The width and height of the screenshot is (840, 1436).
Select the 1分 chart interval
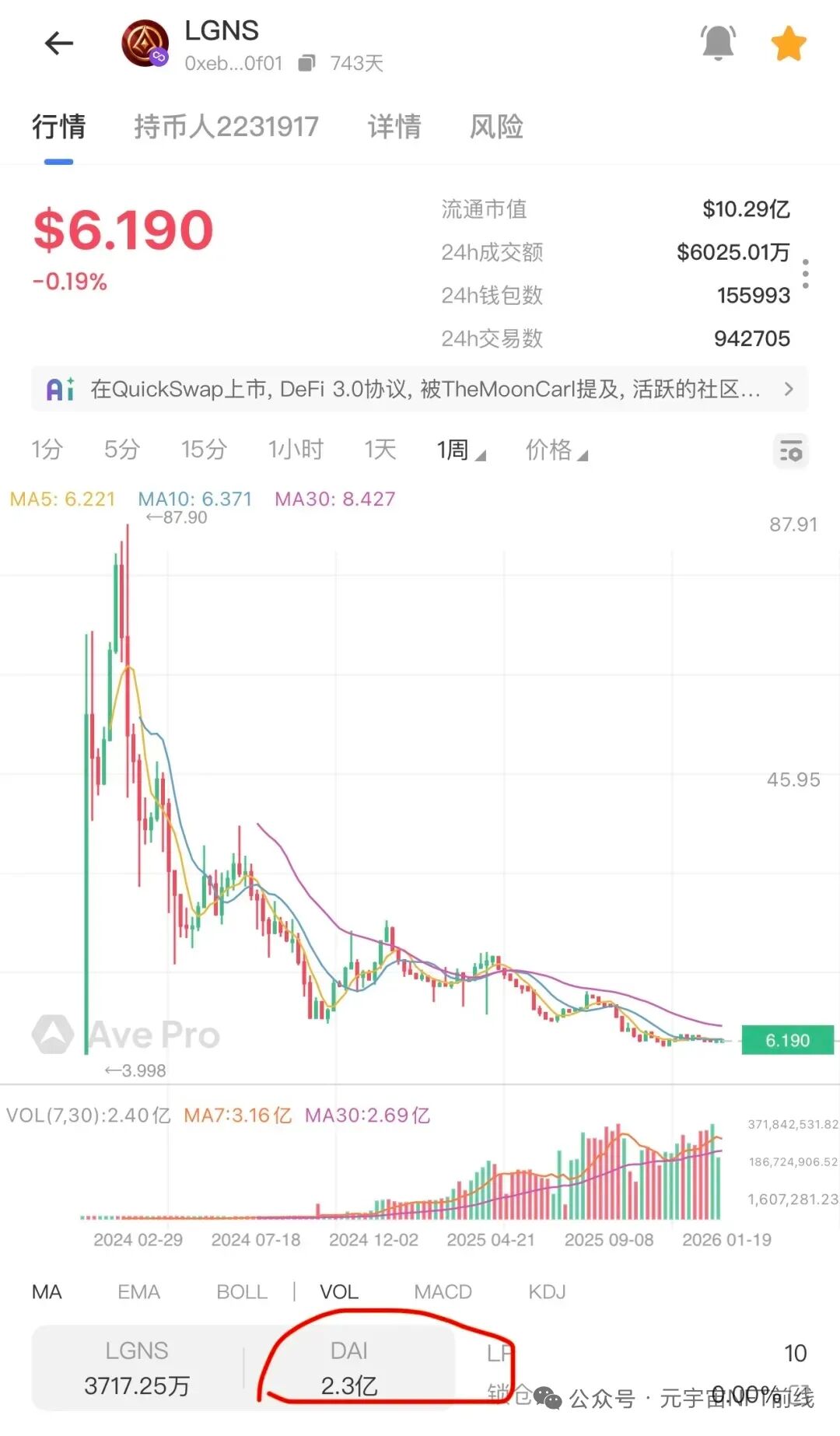(x=47, y=450)
